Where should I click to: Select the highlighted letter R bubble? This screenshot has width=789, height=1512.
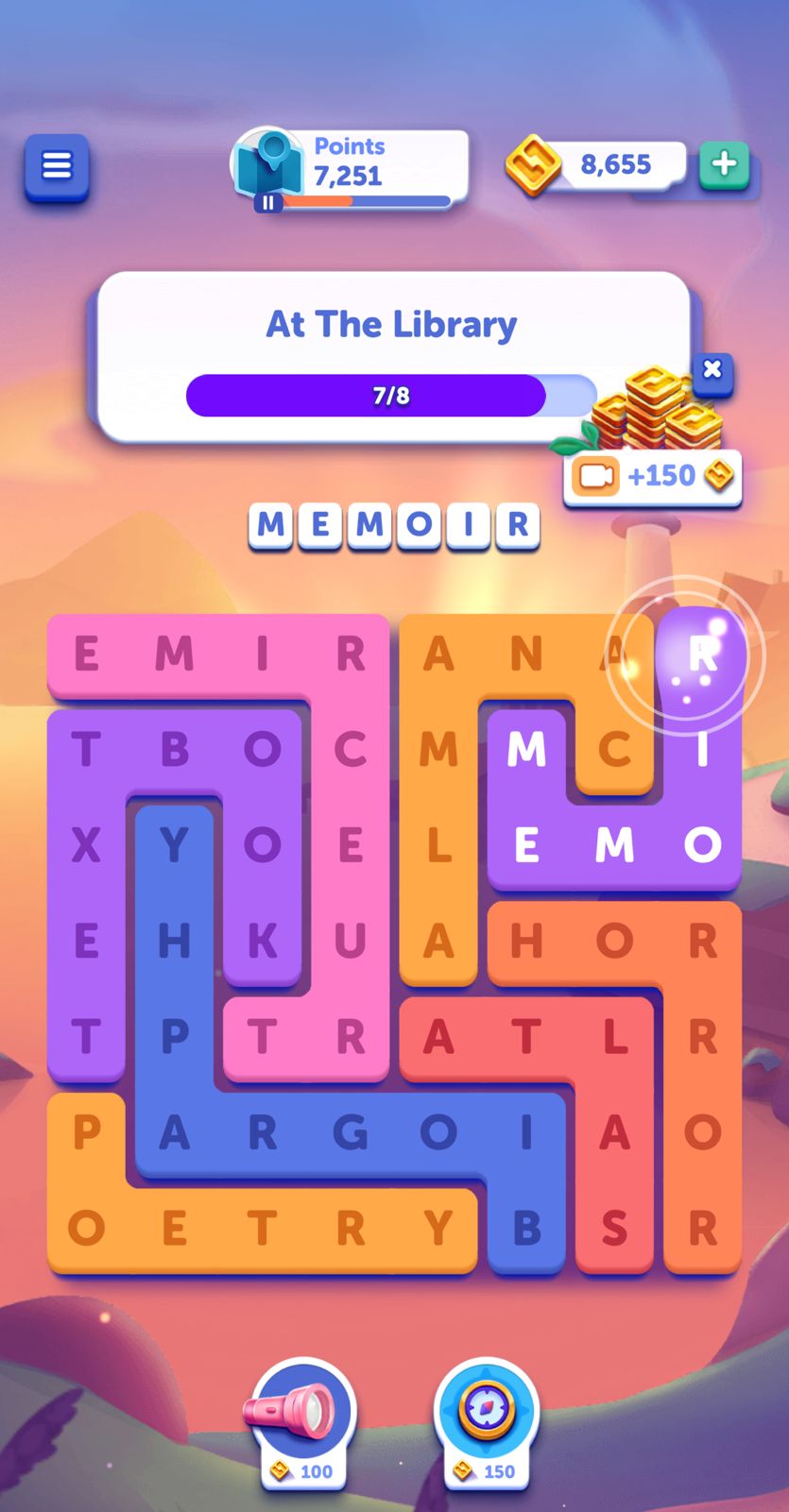coord(701,654)
